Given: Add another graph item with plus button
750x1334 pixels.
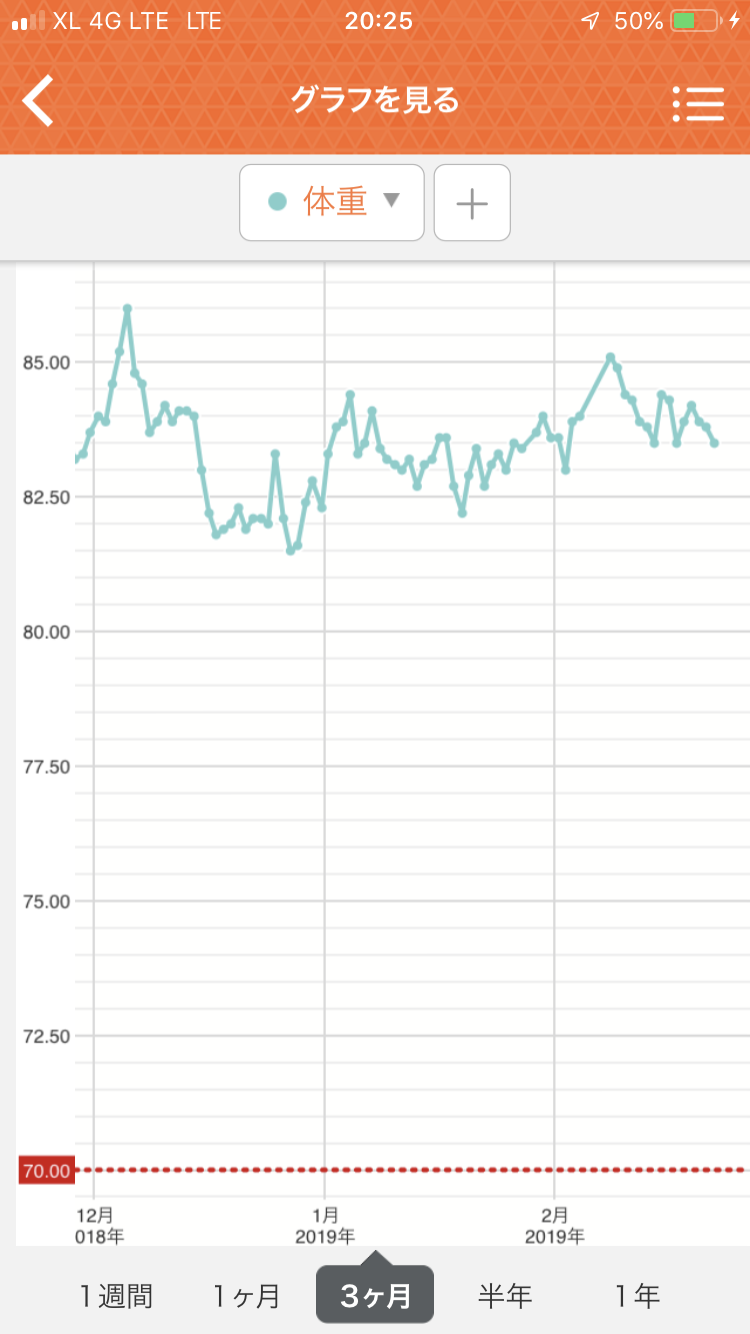Looking at the screenshot, I should [472, 203].
